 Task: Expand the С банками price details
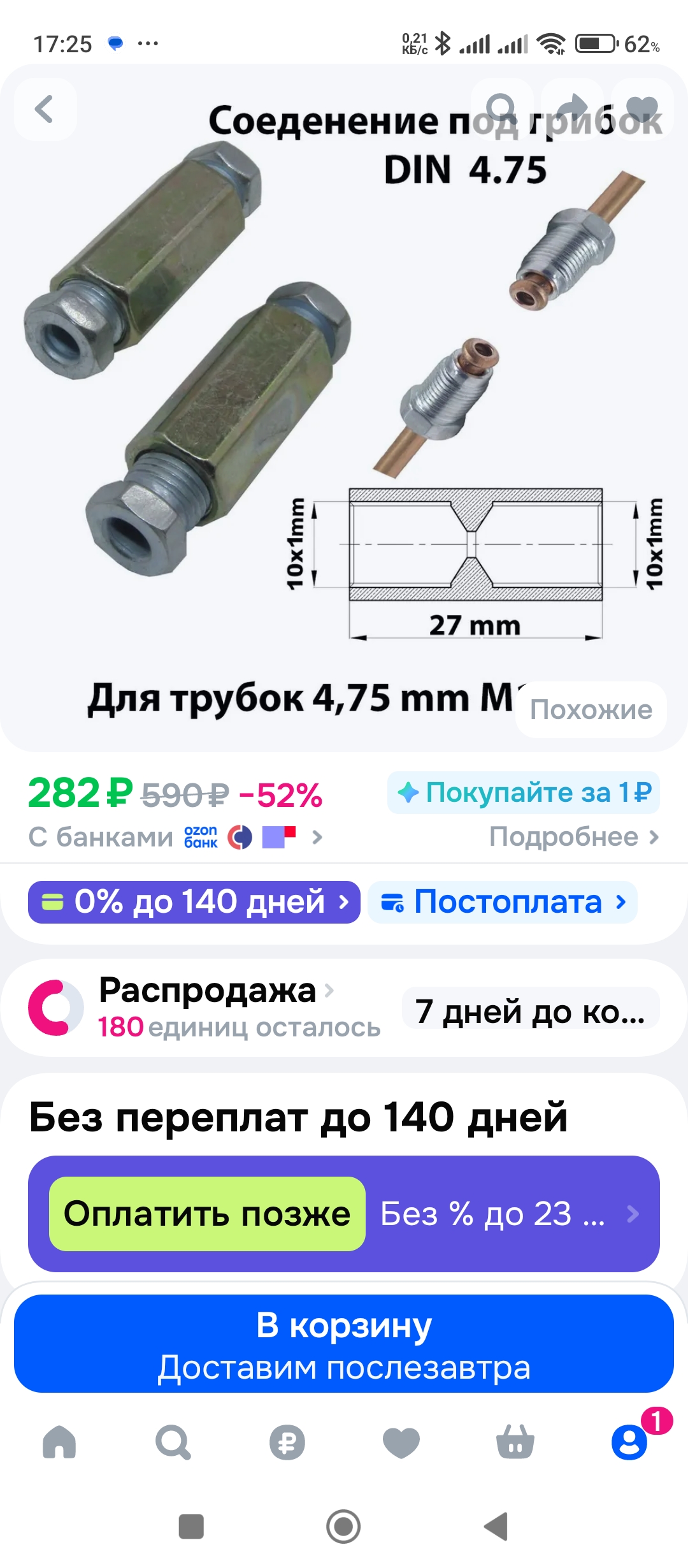(176, 837)
